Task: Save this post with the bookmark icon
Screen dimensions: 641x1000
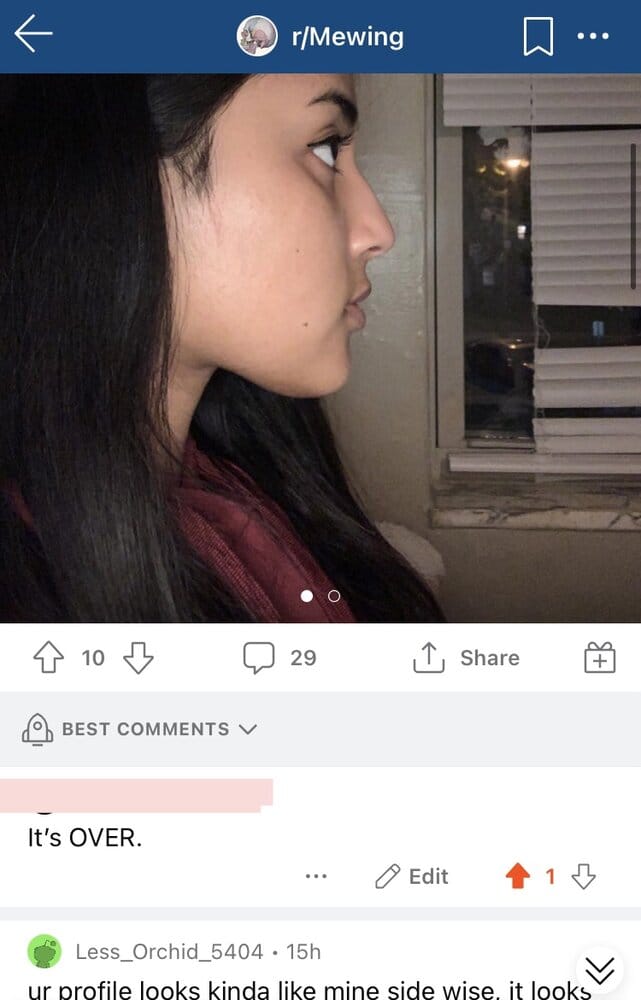Action: click(537, 37)
